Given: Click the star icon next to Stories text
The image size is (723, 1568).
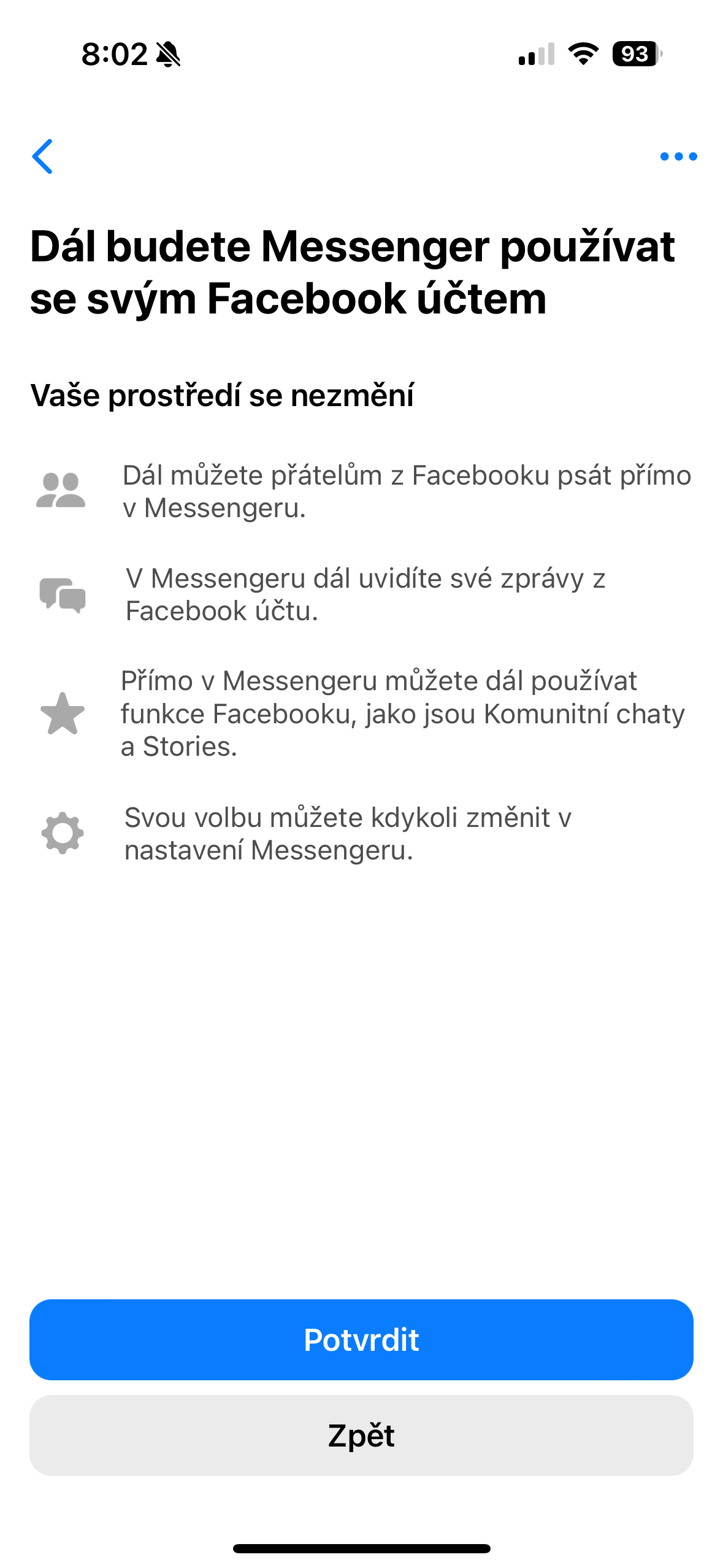Looking at the screenshot, I should click(62, 713).
